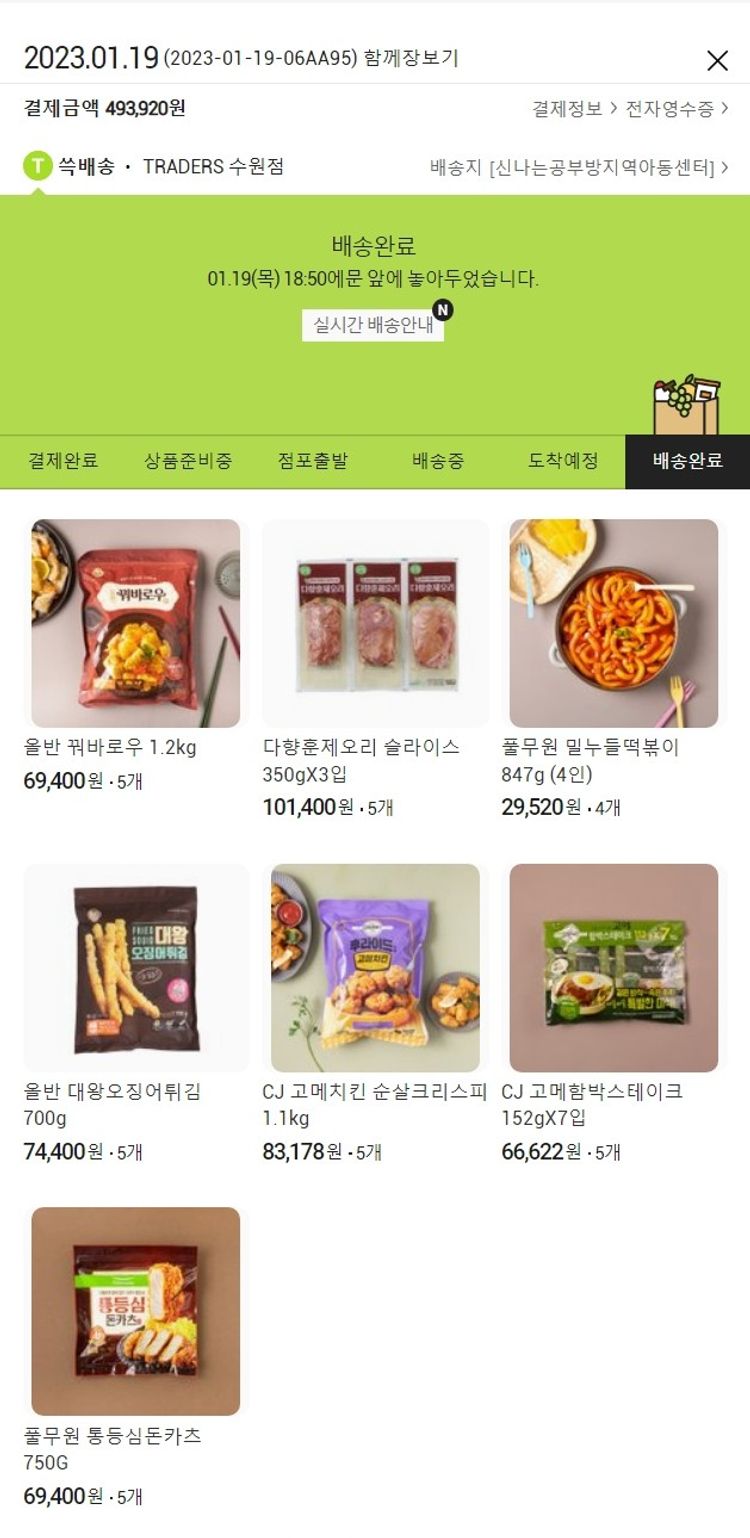The height and width of the screenshot is (1538, 750).
Task: View the CJ 고메치킨 순살크리스피 item
Action: (375, 968)
